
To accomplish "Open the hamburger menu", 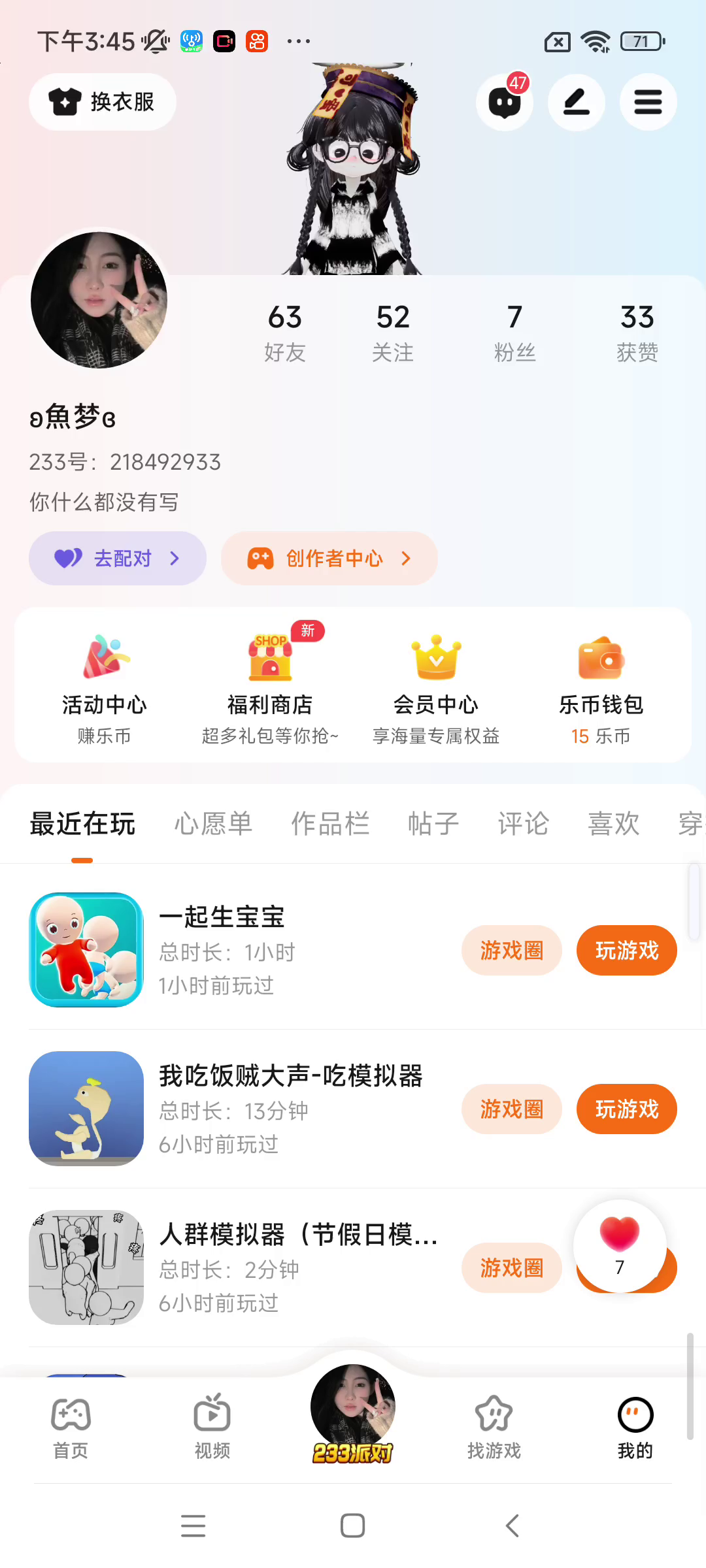I will pos(648,102).
